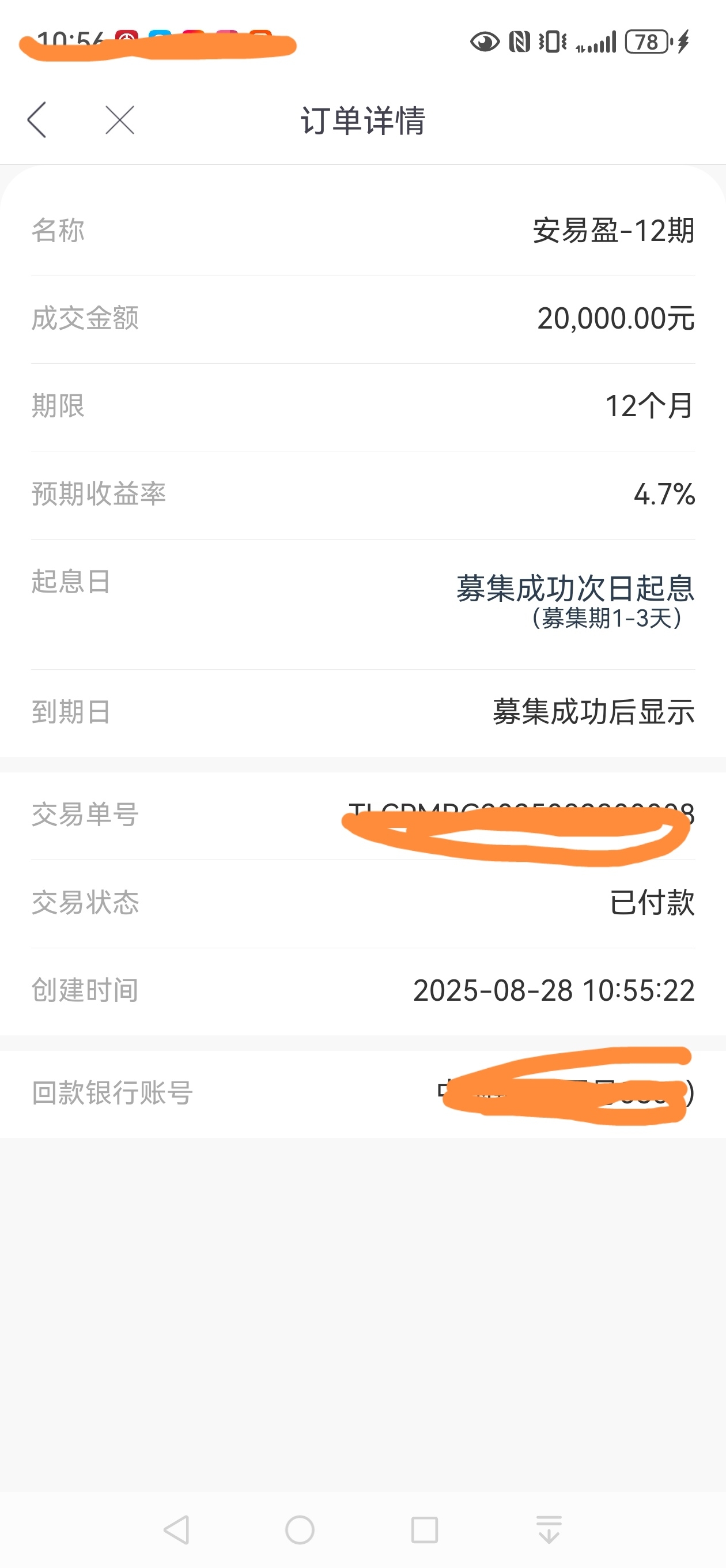
Task: Go to the home screen via circle button
Action: pyautogui.click(x=300, y=1529)
